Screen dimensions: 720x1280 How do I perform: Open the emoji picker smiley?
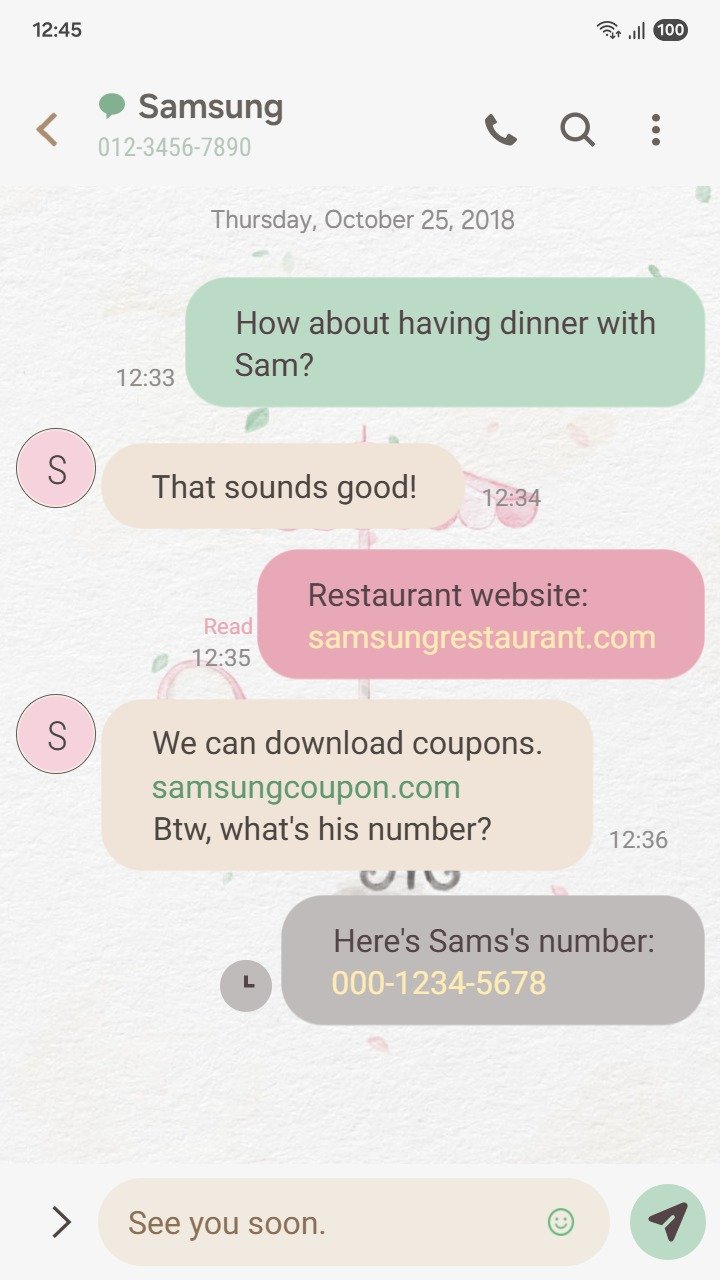[x=561, y=1221]
